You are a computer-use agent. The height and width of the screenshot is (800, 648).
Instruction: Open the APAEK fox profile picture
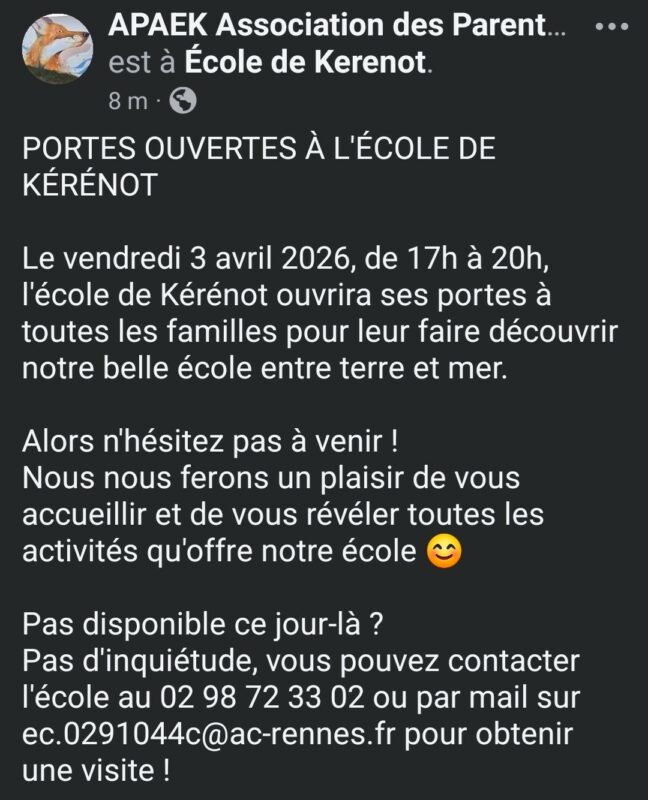pos(56,49)
